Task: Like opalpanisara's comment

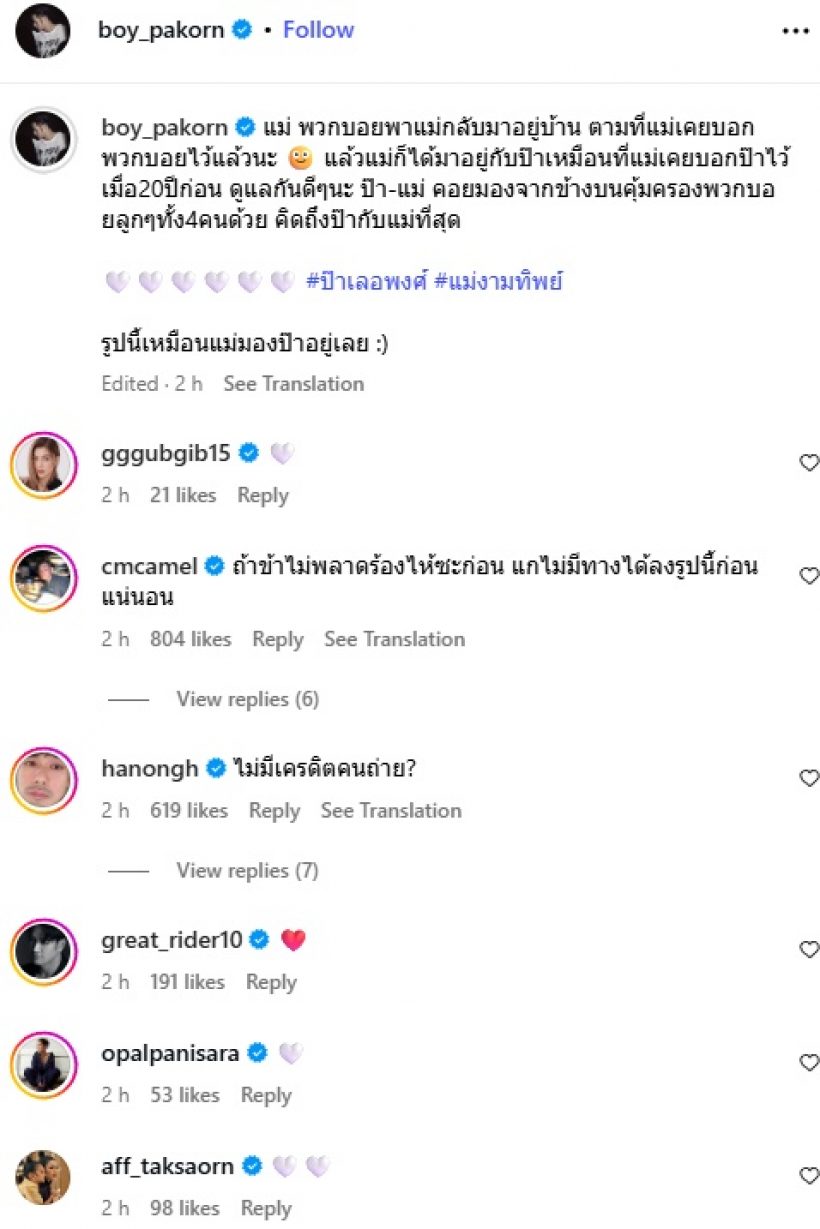Action: 809,1062
